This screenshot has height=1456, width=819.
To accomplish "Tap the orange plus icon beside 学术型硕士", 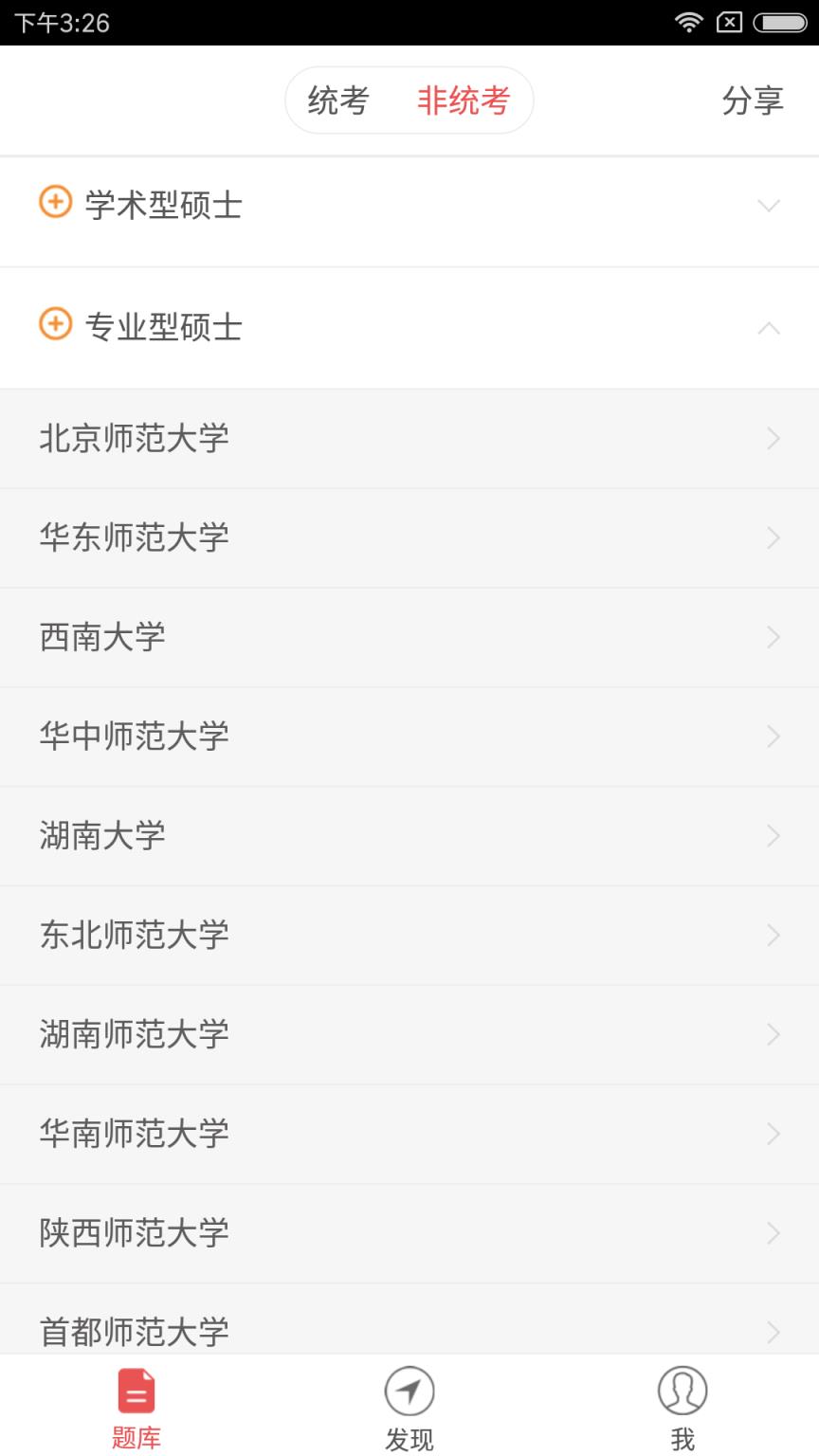I will pyautogui.click(x=56, y=203).
